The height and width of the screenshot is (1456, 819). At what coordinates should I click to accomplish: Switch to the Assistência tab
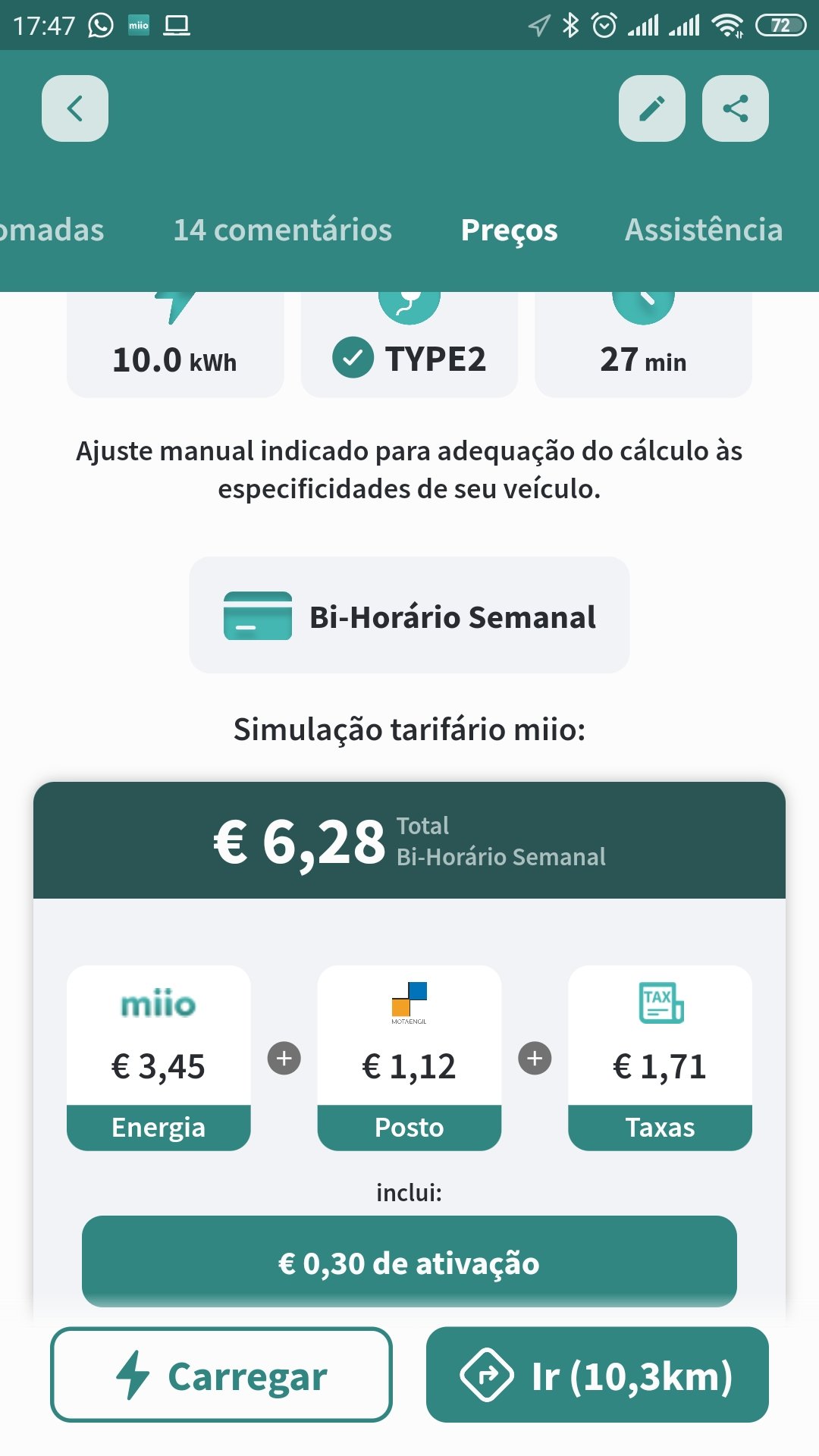703,230
